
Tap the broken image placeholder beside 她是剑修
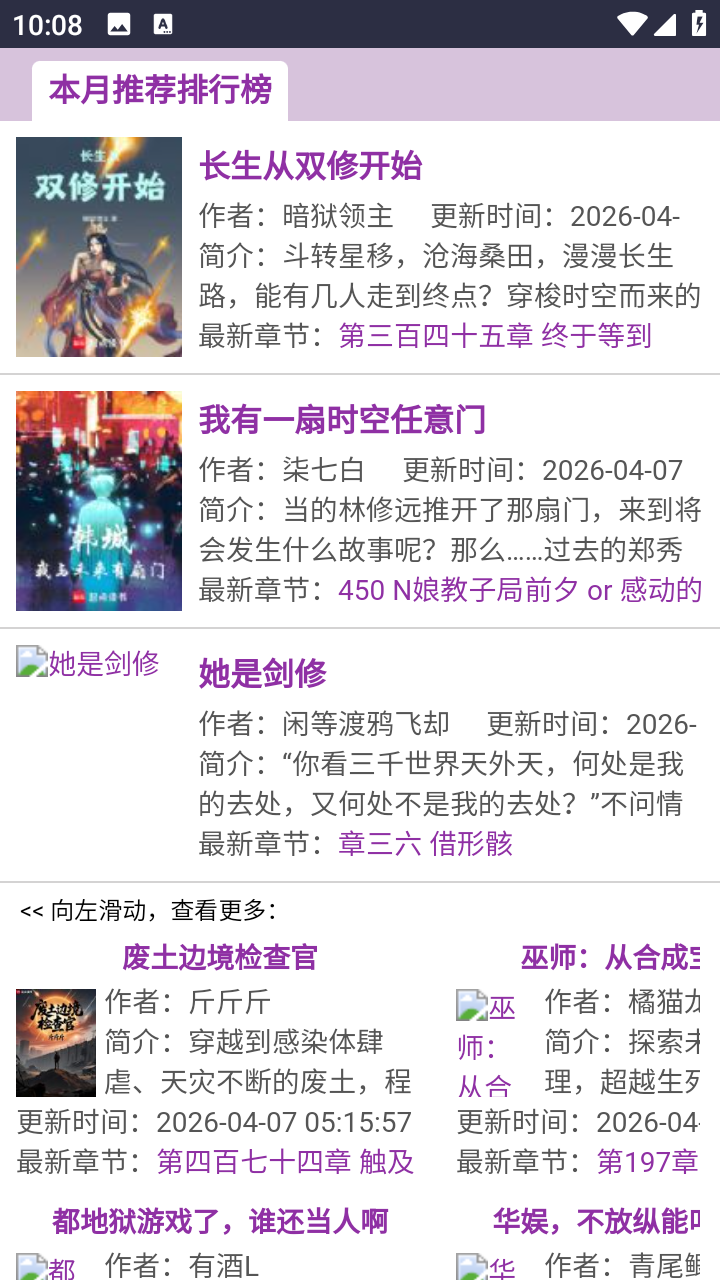[x=88, y=663]
